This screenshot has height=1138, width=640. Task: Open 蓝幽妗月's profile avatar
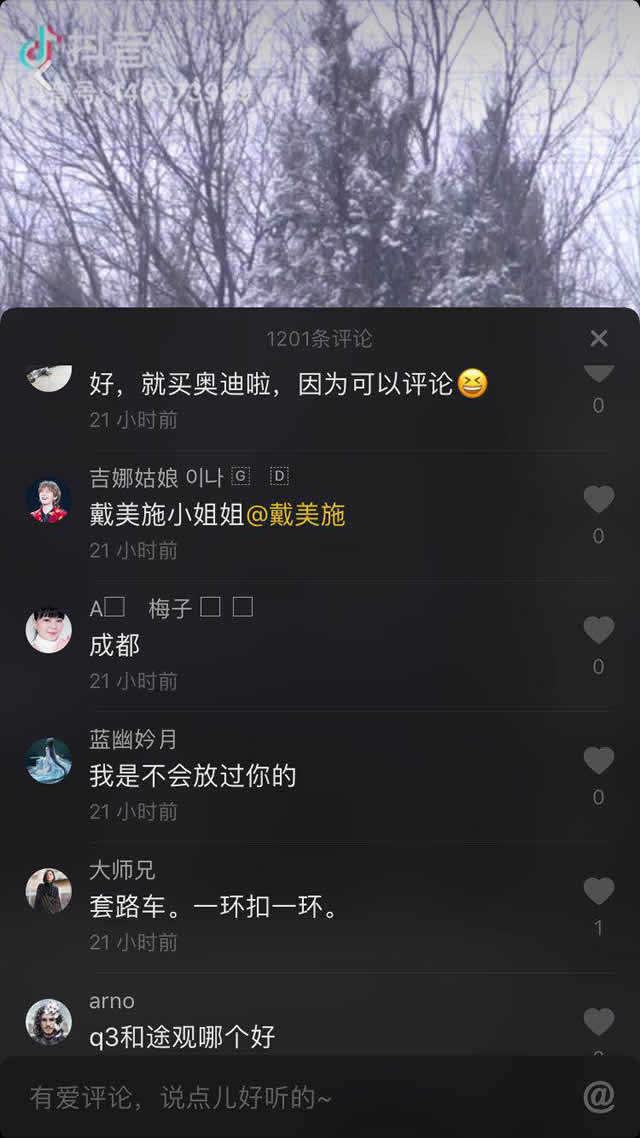(x=48, y=761)
